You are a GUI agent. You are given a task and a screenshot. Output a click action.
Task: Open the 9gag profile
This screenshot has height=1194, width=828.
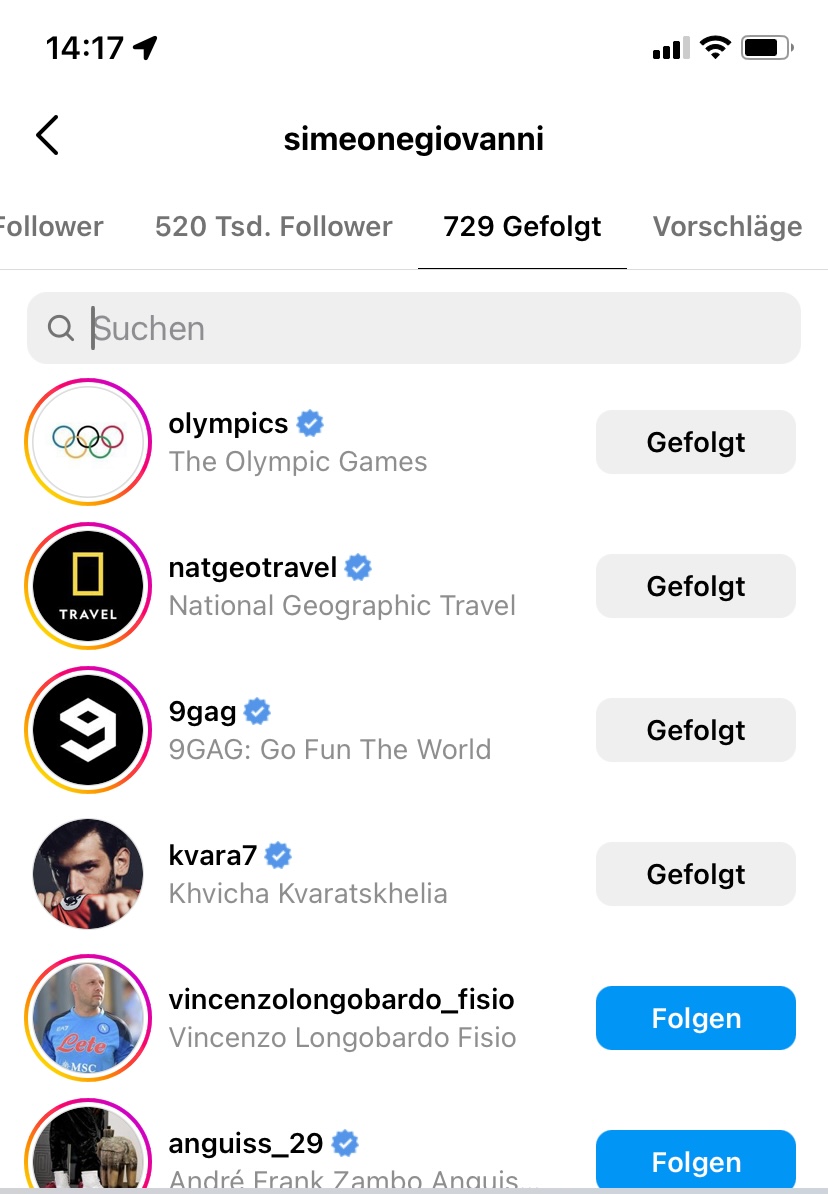(203, 712)
